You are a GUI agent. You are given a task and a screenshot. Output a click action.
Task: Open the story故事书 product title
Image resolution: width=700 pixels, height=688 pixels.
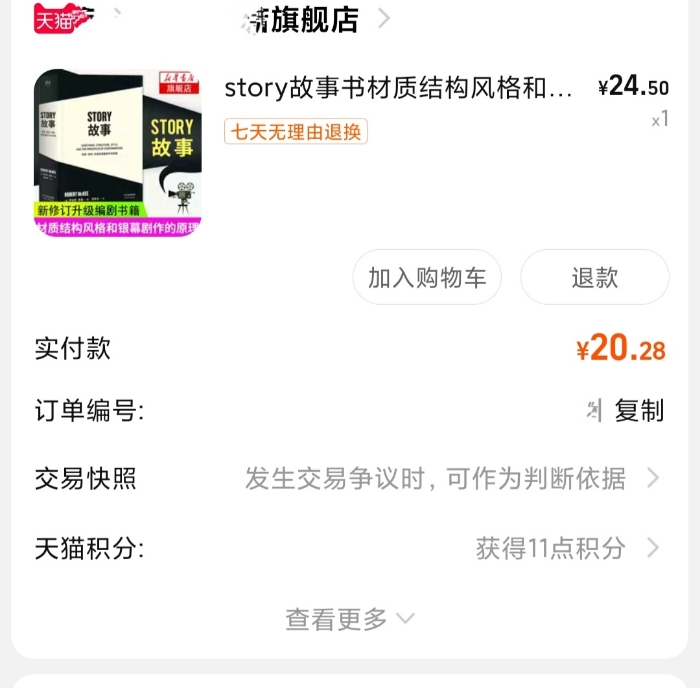coord(398,88)
